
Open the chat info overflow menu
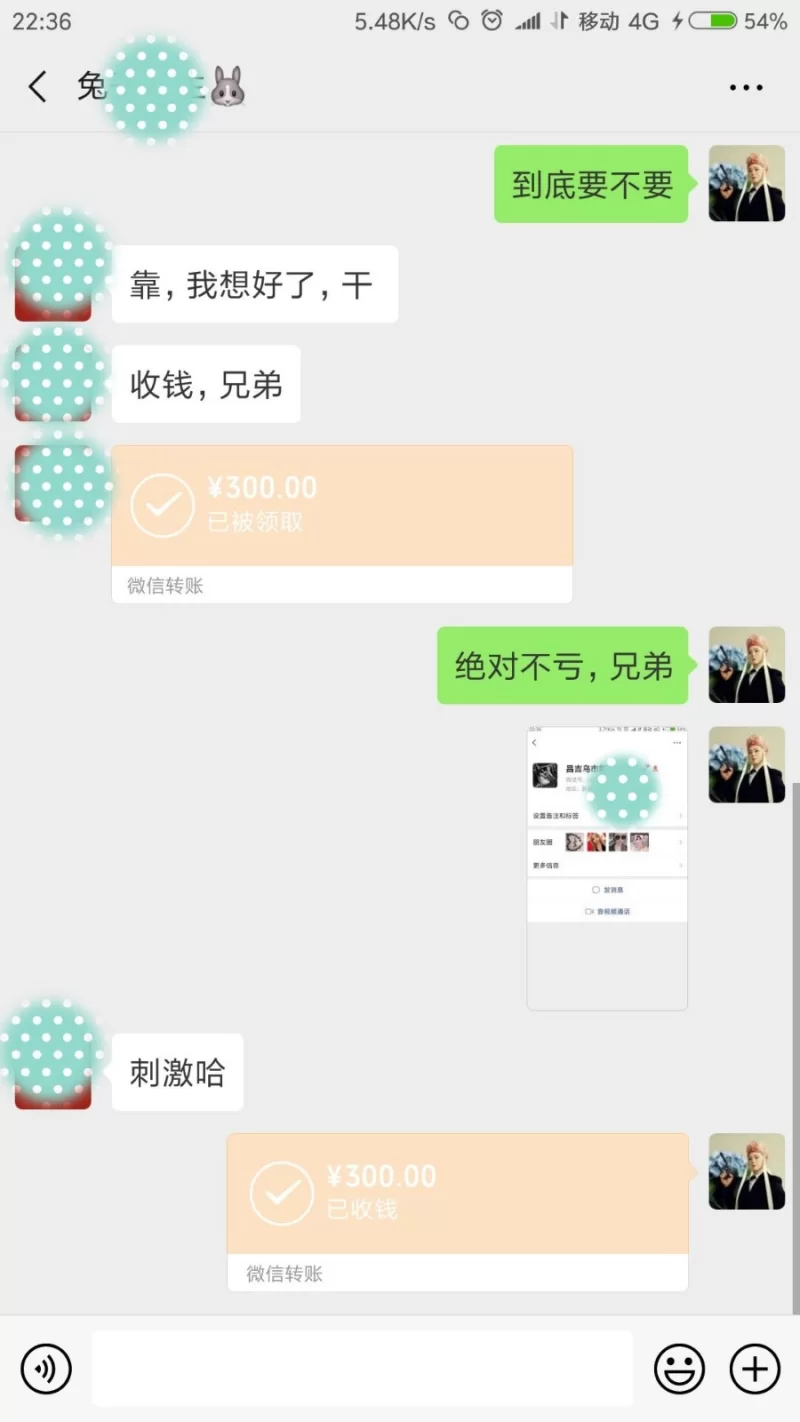[746, 88]
